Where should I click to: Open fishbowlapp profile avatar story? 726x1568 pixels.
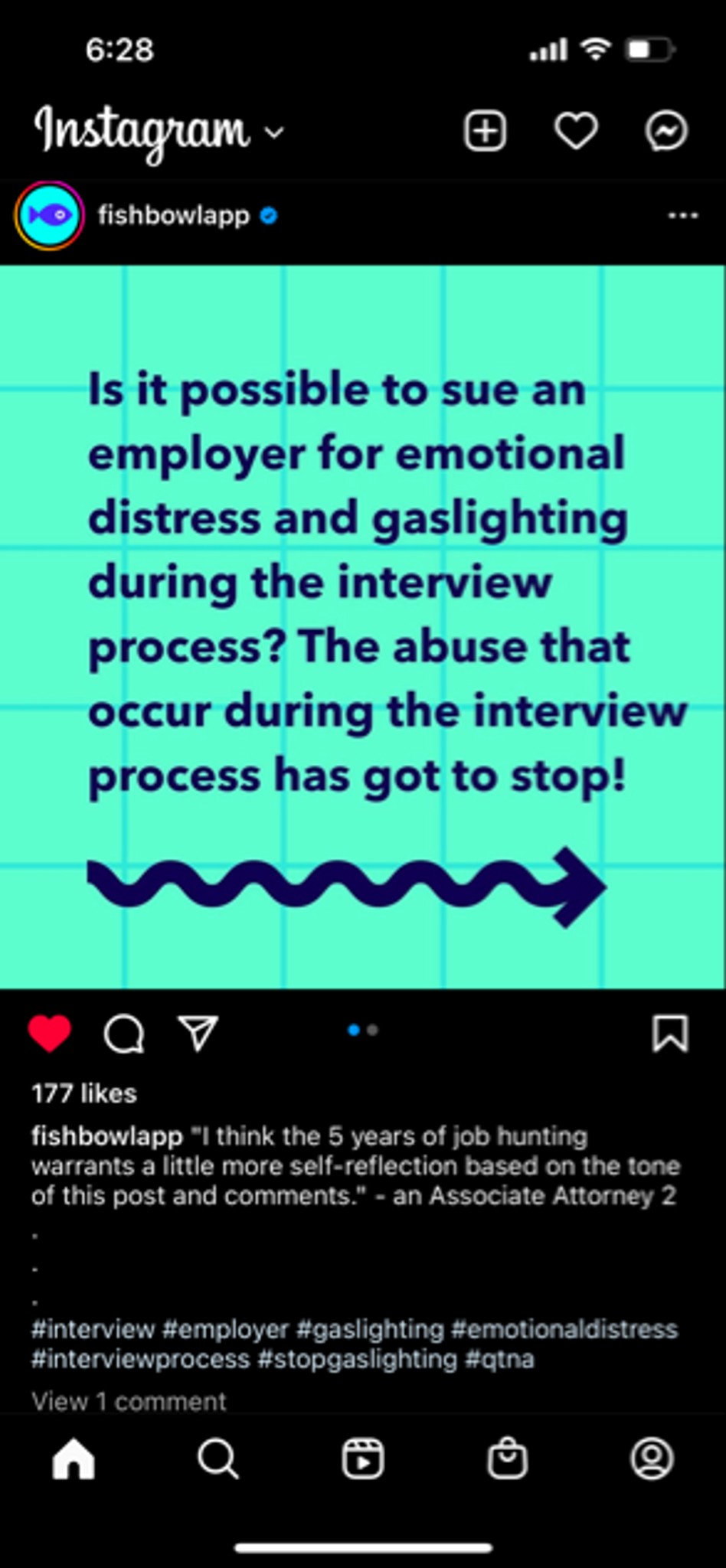49,216
